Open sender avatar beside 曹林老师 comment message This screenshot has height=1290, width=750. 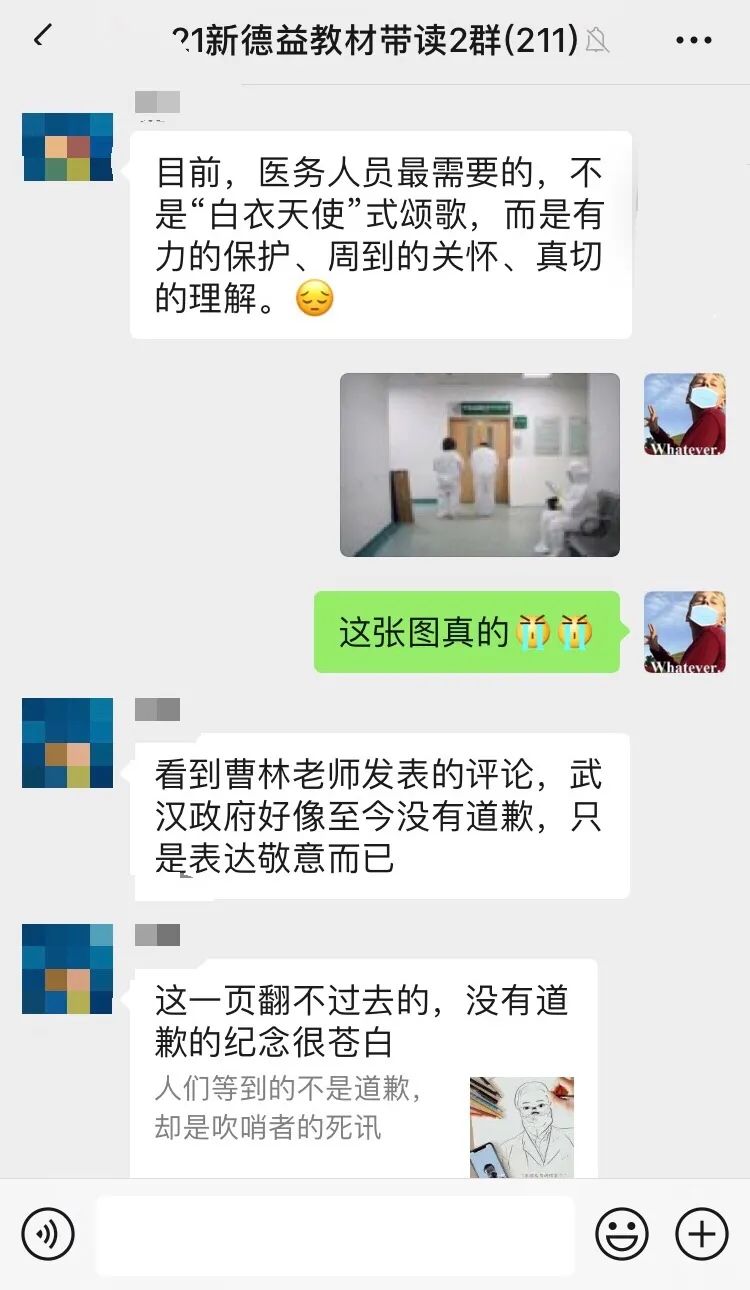(68, 743)
